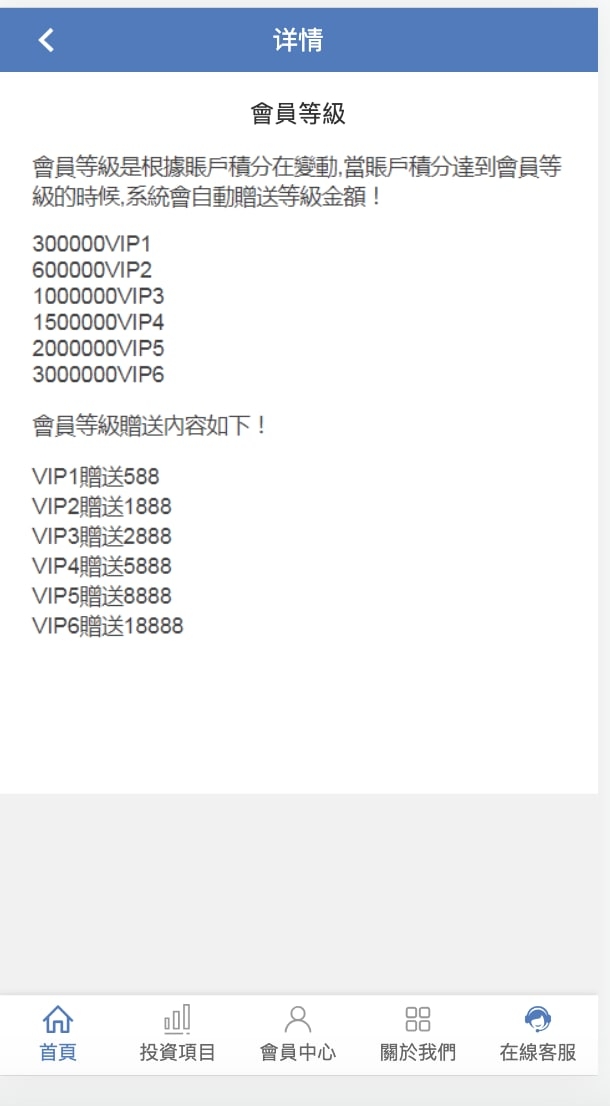Screen dimensions: 610x1106
Task: Switch to the 首頁 tab
Action: (58, 1034)
